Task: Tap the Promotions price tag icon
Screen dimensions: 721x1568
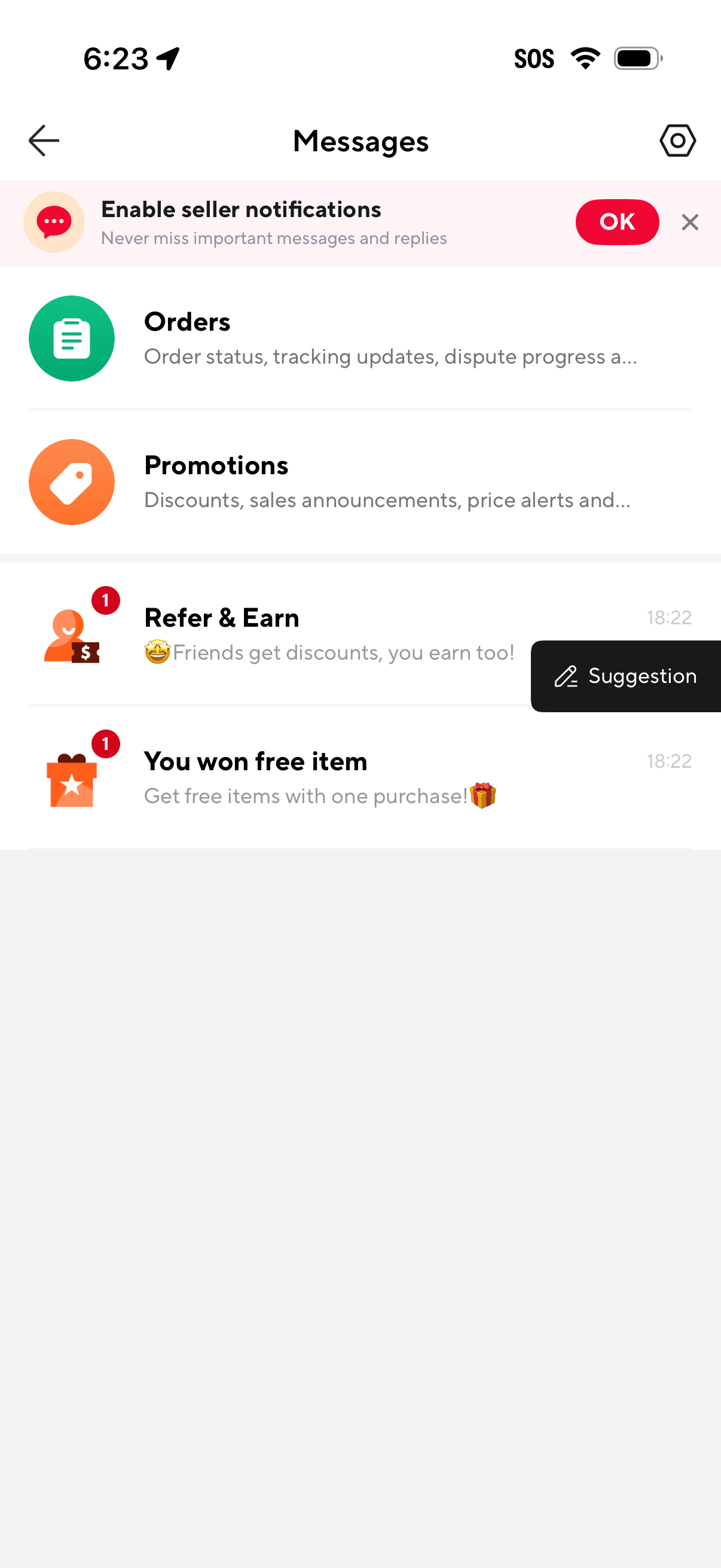Action: click(71, 481)
